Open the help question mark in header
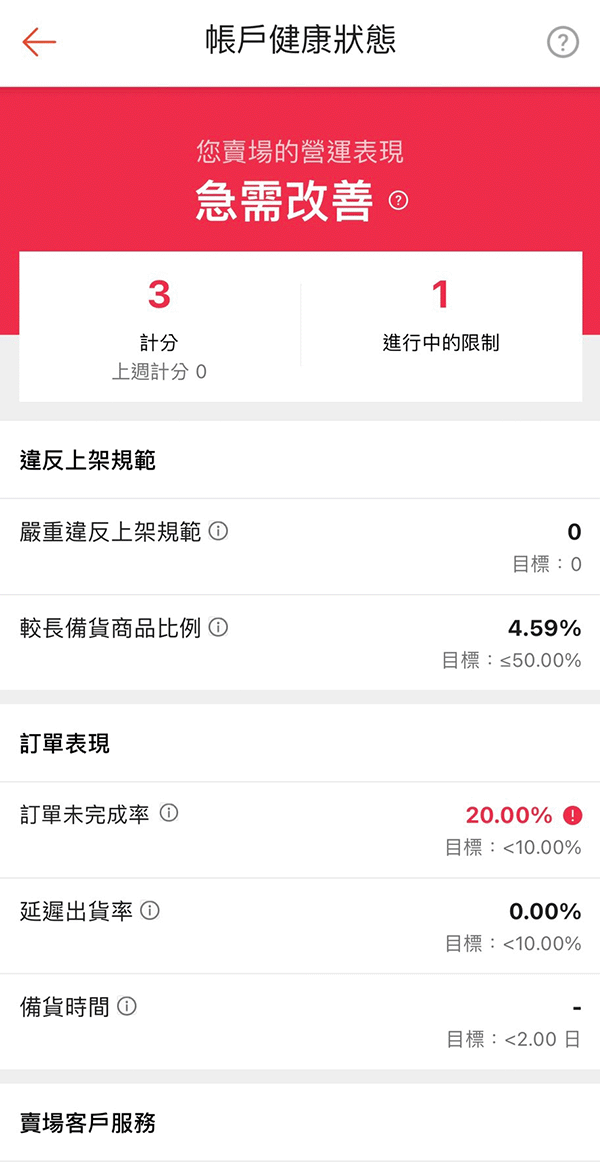 click(x=563, y=43)
